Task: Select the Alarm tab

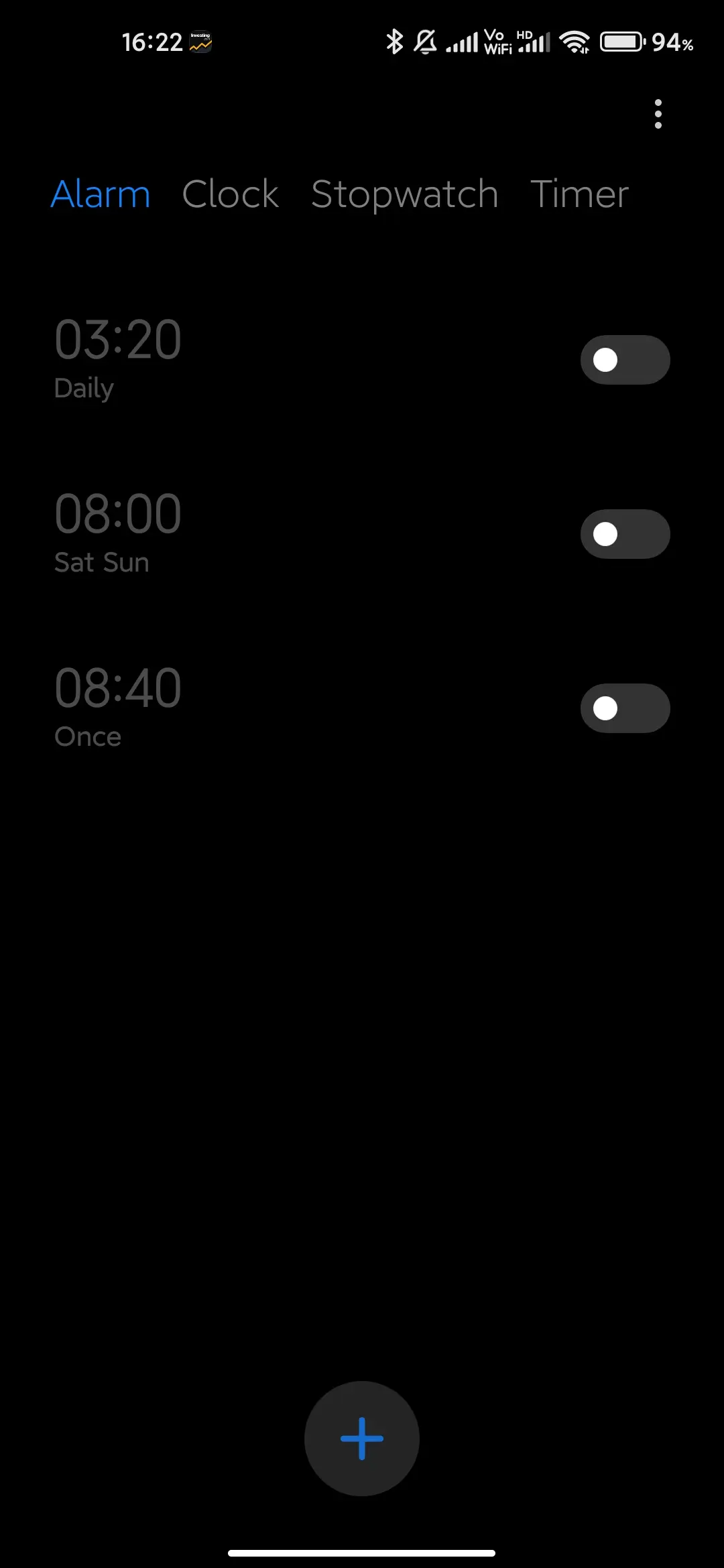Action: tap(101, 194)
